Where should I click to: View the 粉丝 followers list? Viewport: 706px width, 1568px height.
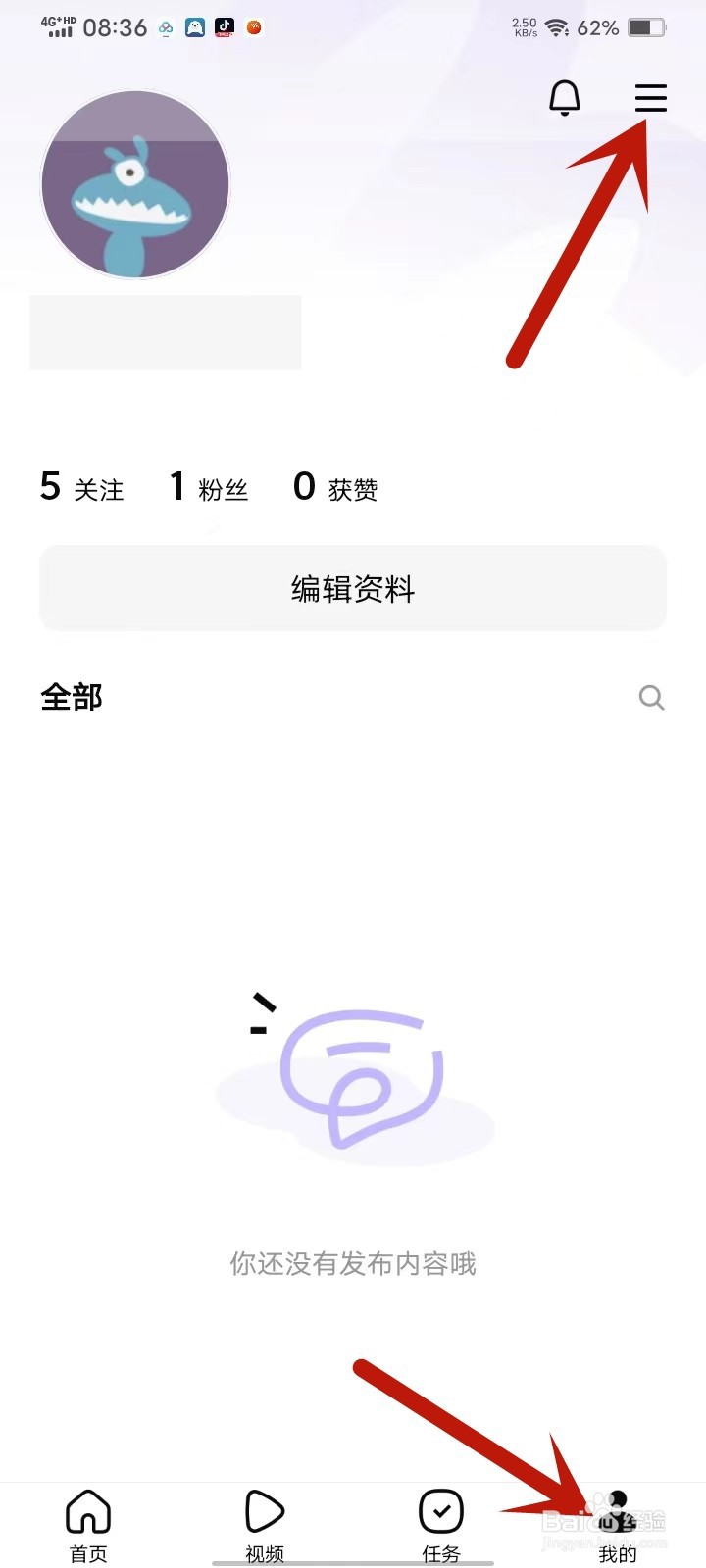point(209,487)
